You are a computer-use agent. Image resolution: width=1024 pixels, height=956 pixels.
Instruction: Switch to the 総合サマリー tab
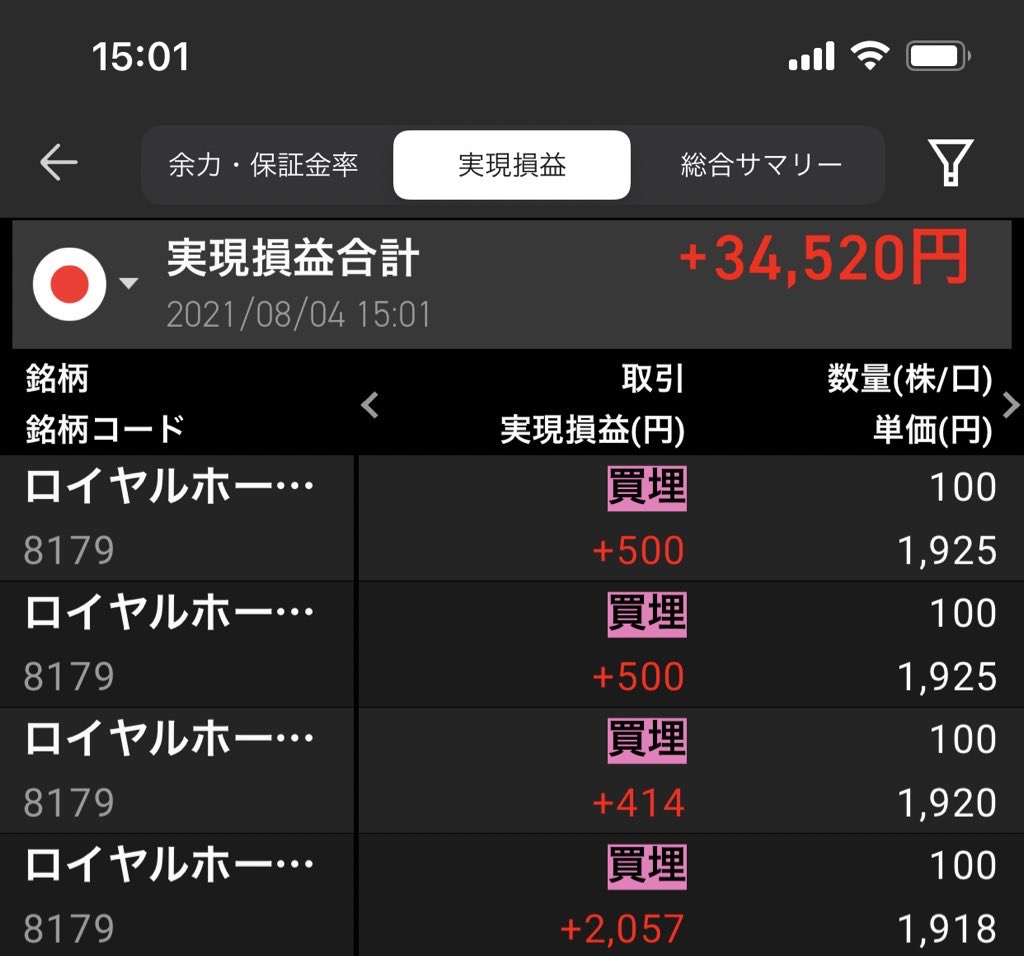[x=761, y=165]
